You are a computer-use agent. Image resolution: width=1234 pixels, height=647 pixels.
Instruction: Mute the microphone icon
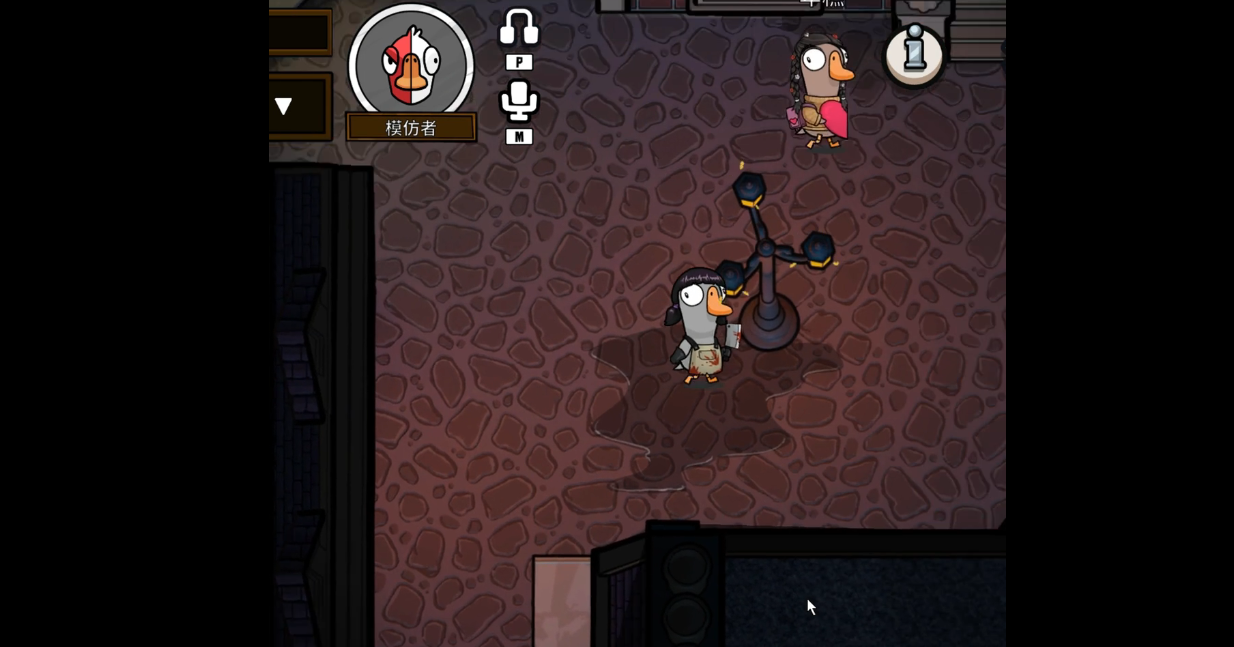[518, 101]
